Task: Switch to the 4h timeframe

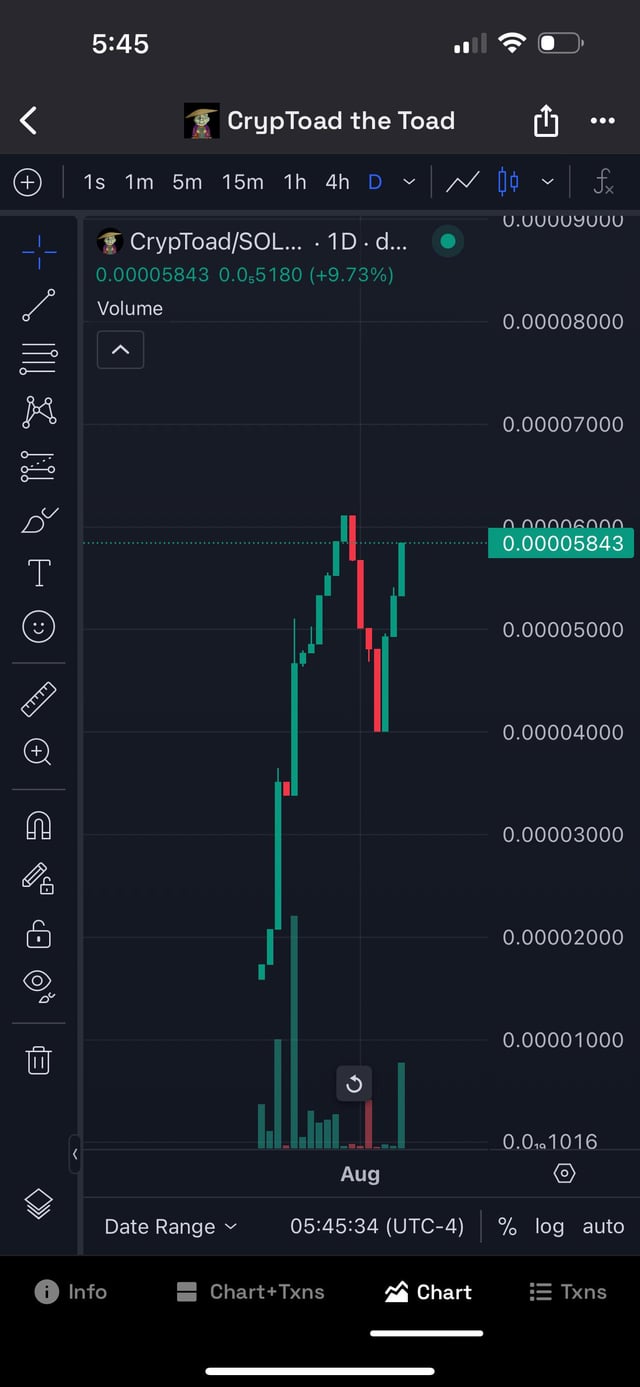Action: click(x=337, y=182)
